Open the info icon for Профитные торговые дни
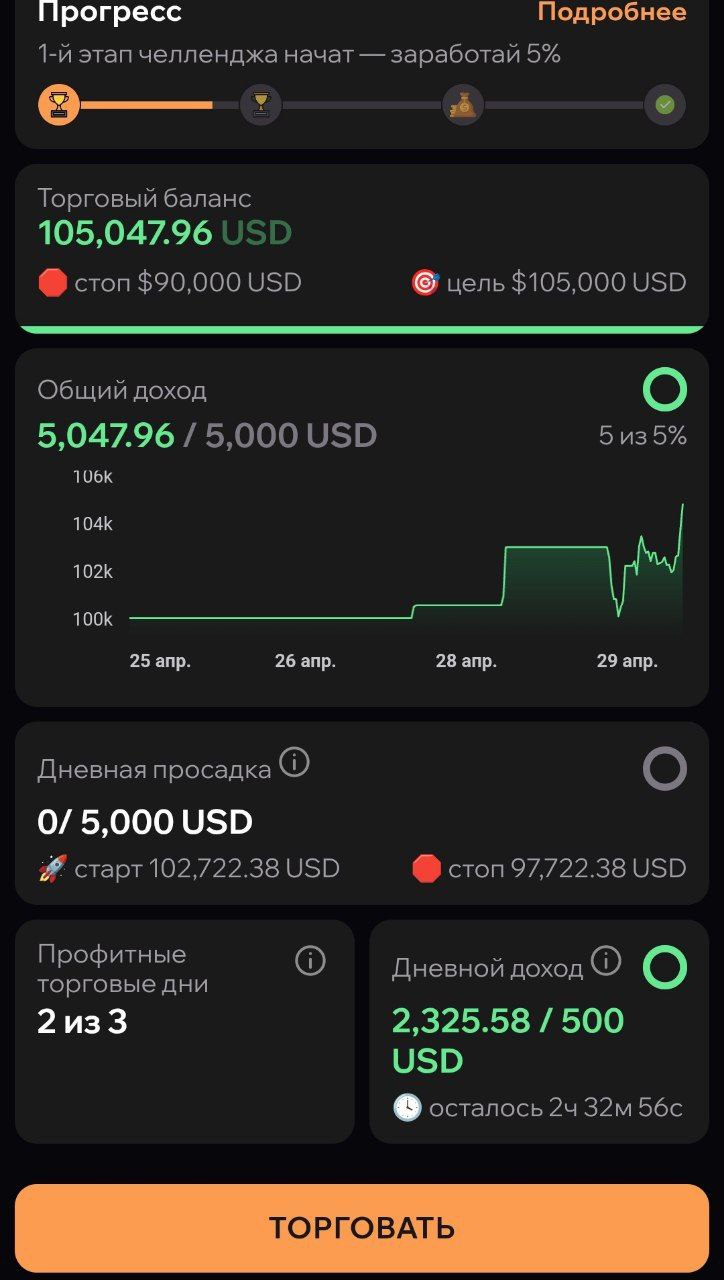 point(310,961)
